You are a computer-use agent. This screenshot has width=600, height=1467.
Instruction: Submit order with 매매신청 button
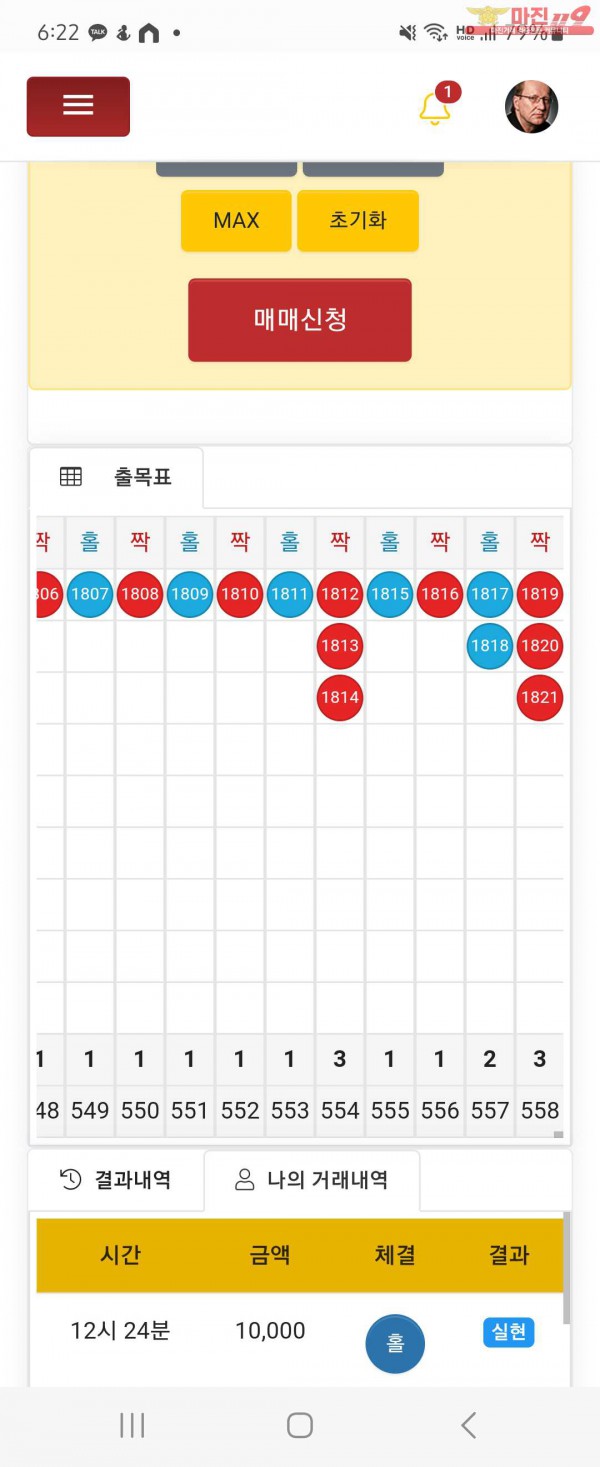tap(300, 320)
